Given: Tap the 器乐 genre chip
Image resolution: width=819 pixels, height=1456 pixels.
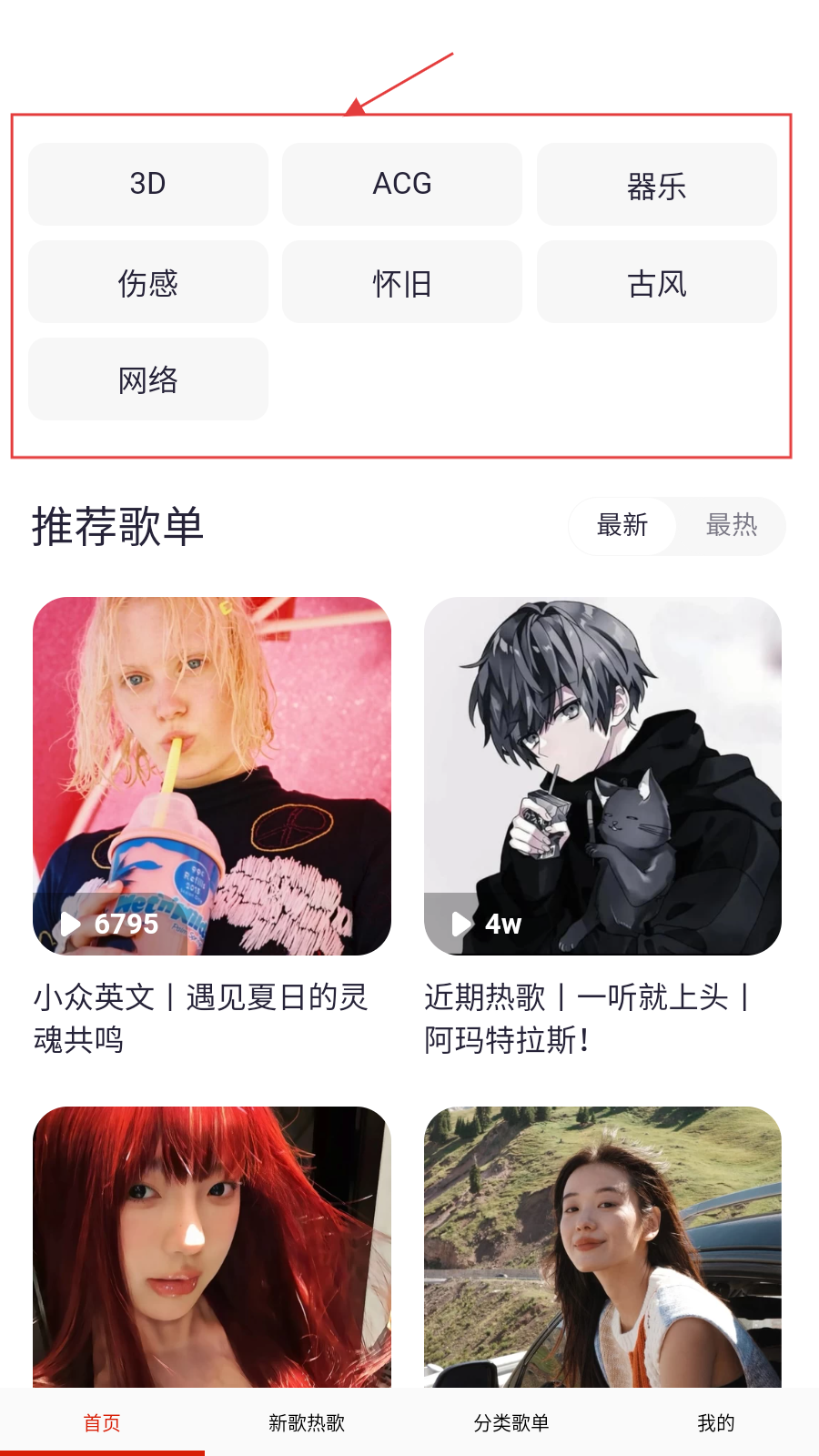Looking at the screenshot, I should tap(656, 184).
